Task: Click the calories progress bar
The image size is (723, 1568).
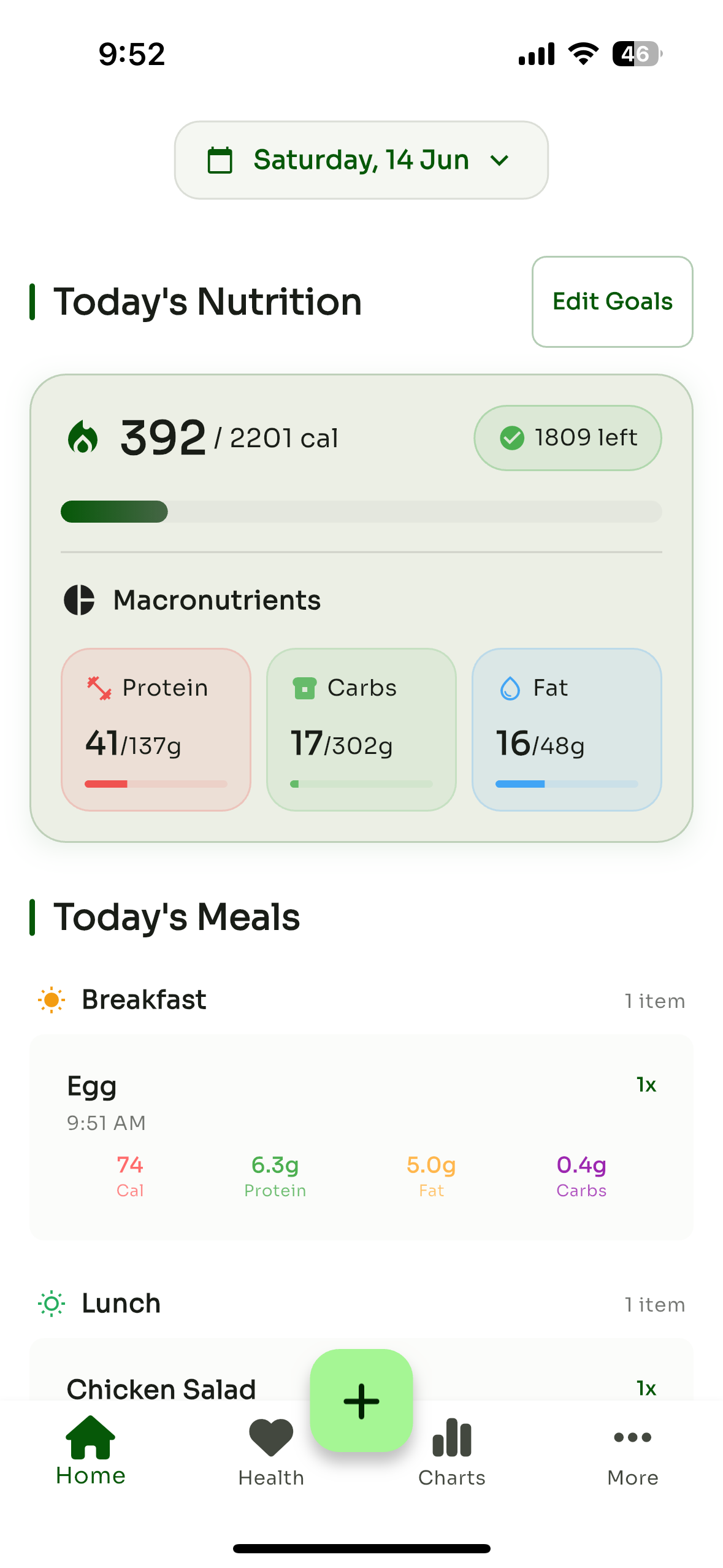Action: pyautogui.click(x=361, y=512)
